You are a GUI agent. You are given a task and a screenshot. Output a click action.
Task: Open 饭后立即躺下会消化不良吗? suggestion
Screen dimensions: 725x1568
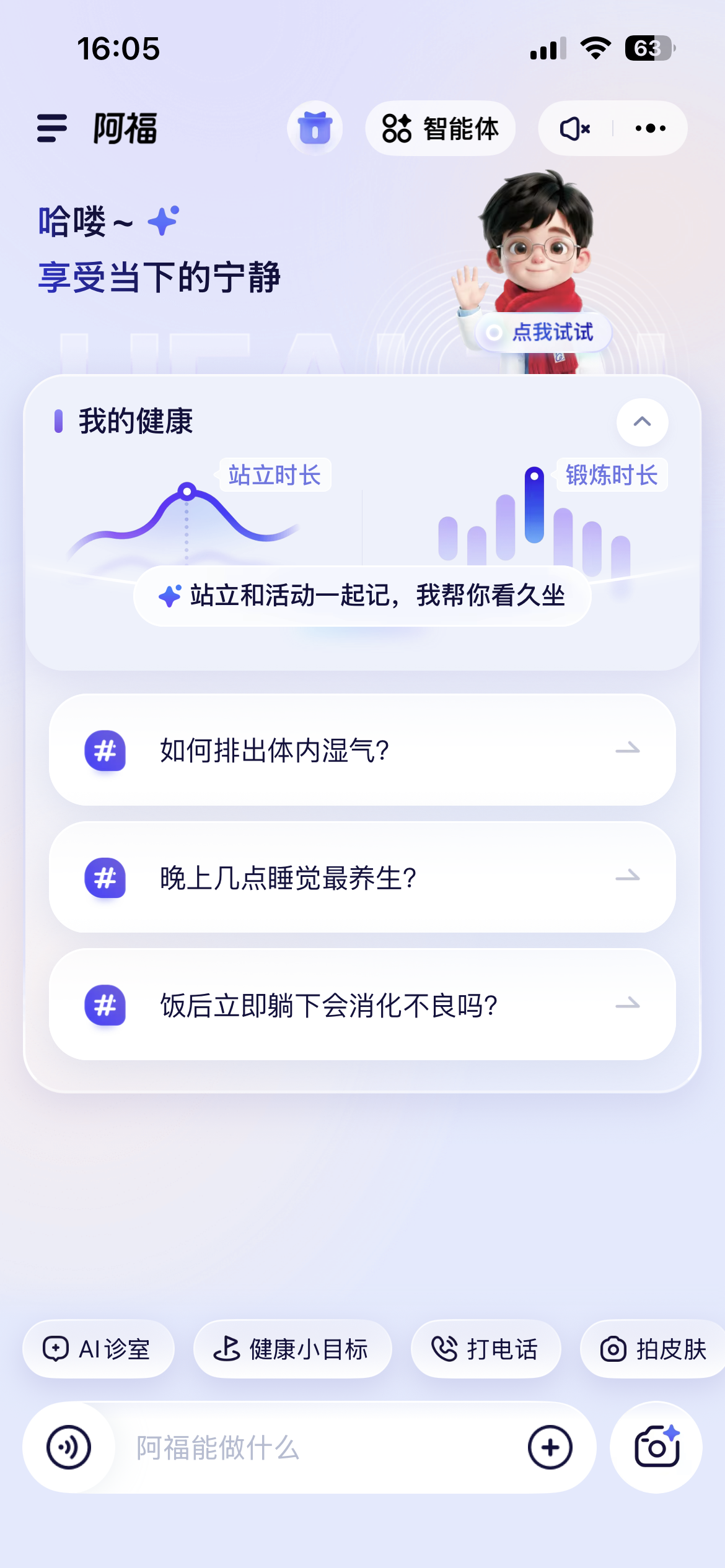pyautogui.click(x=362, y=1004)
